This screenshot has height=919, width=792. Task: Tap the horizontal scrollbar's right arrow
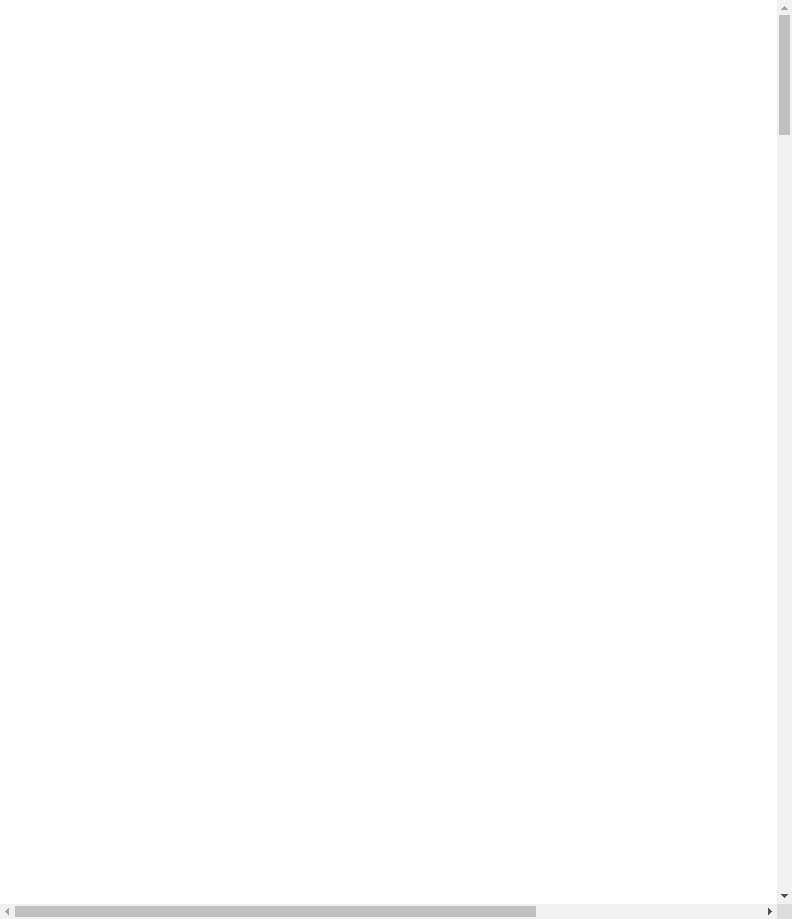769,911
